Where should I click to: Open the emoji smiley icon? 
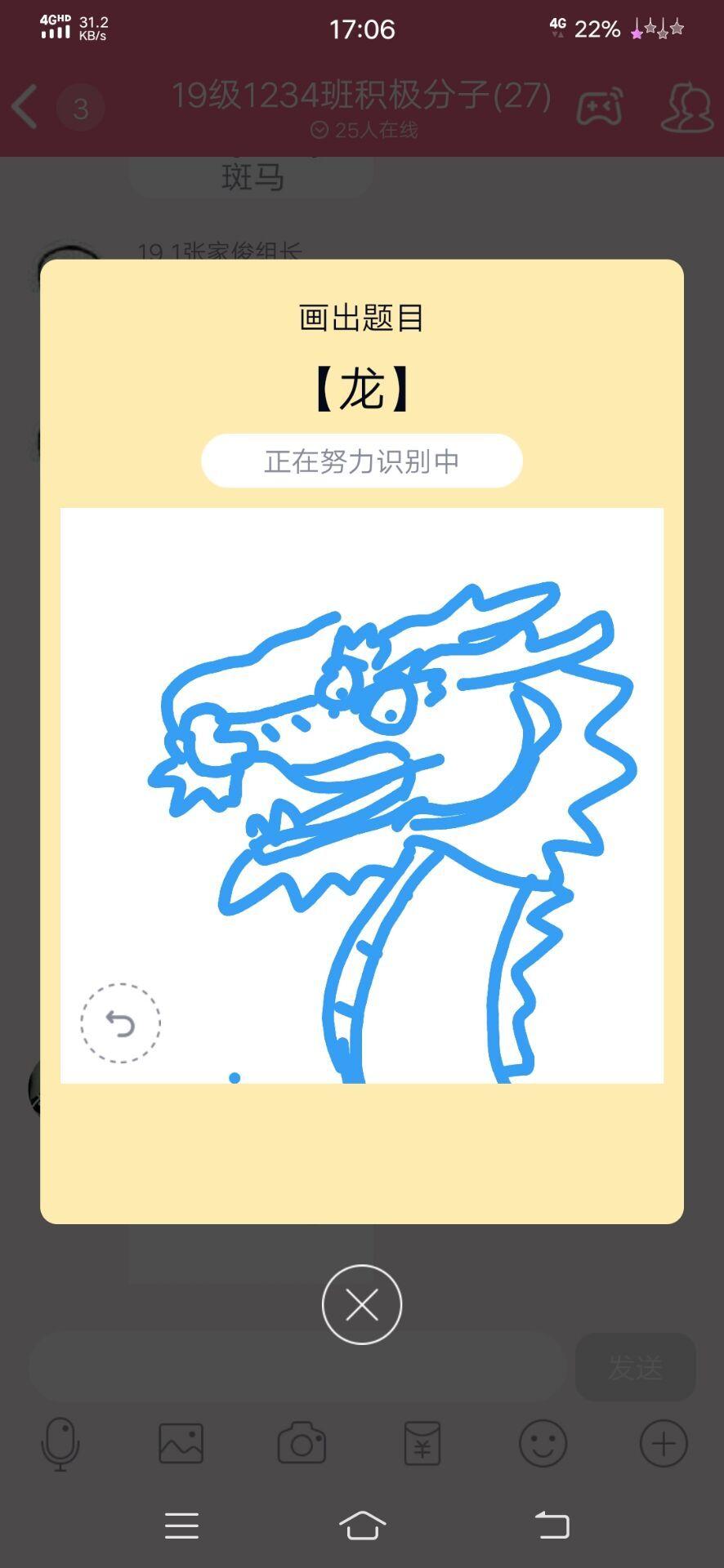(x=542, y=1443)
